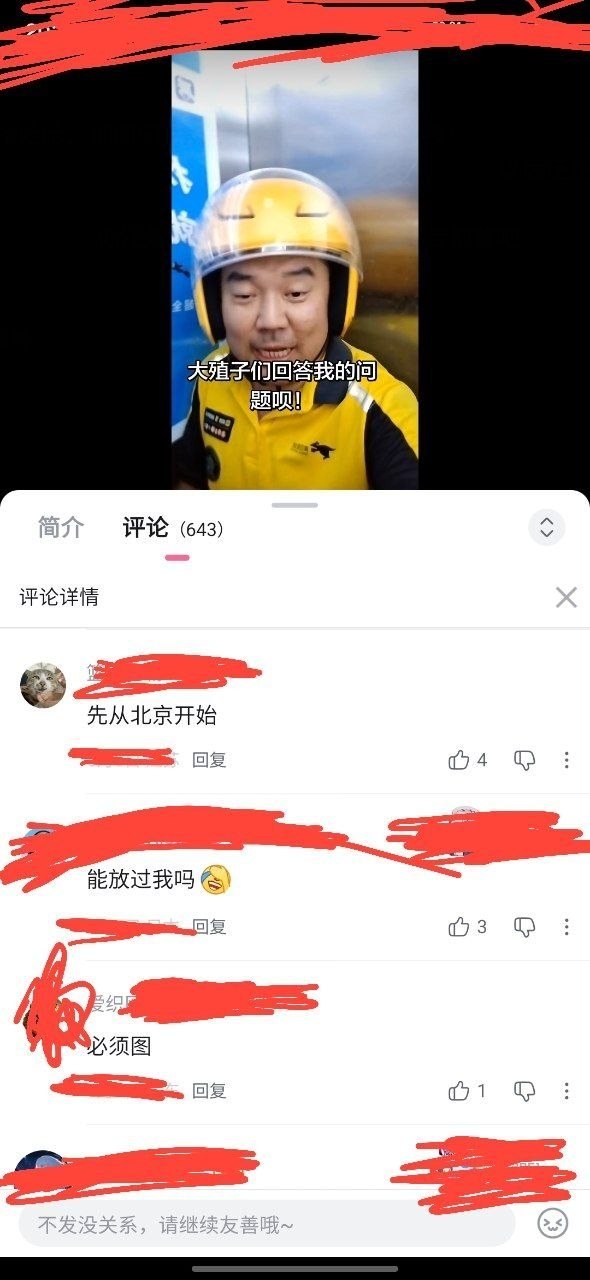This screenshot has width=590, height=1280.
Task: Open the avatar of 先从北京开始 commenter
Action: tap(43, 685)
